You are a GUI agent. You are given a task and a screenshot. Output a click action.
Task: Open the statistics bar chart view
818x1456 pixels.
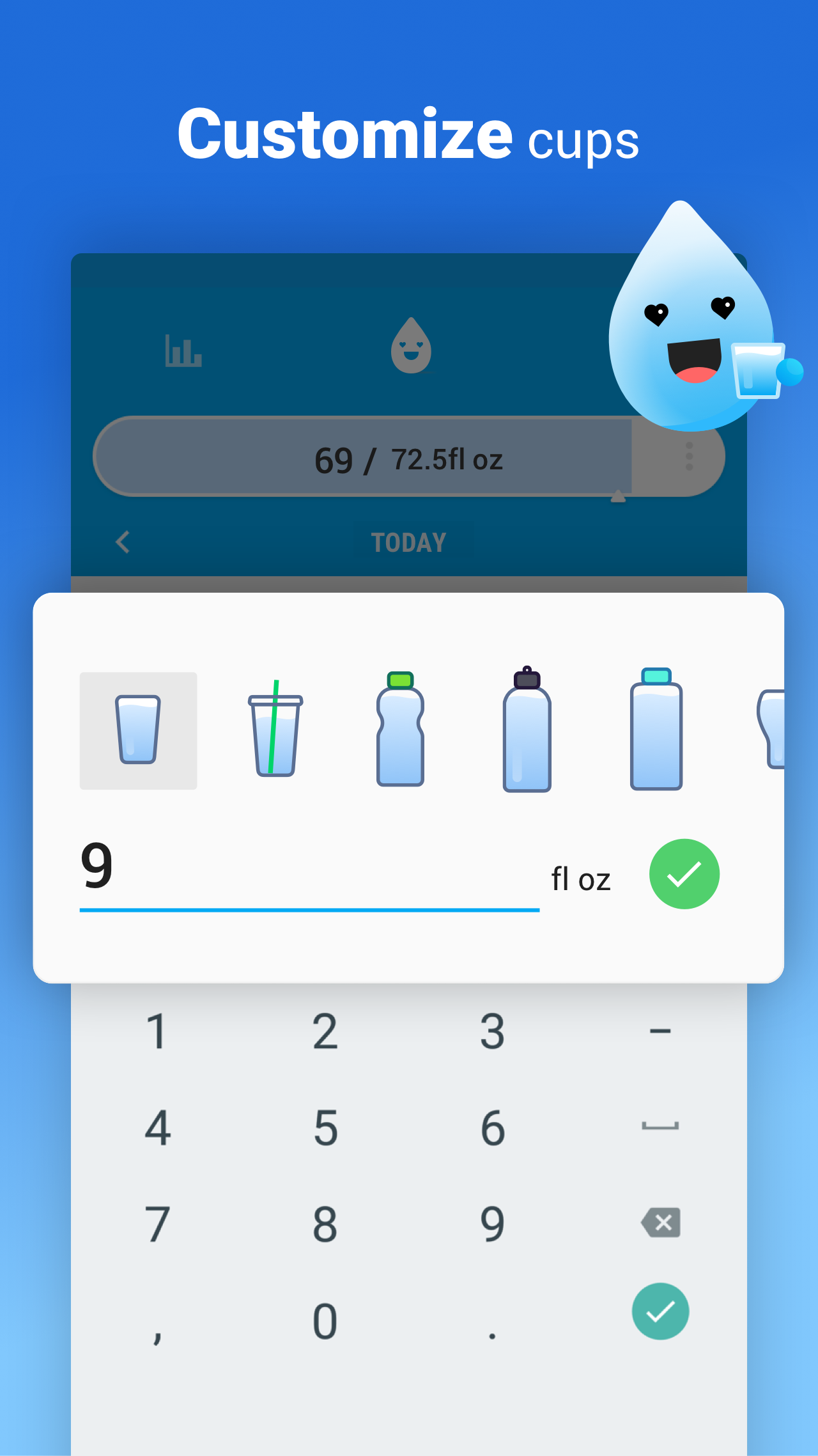[183, 349]
